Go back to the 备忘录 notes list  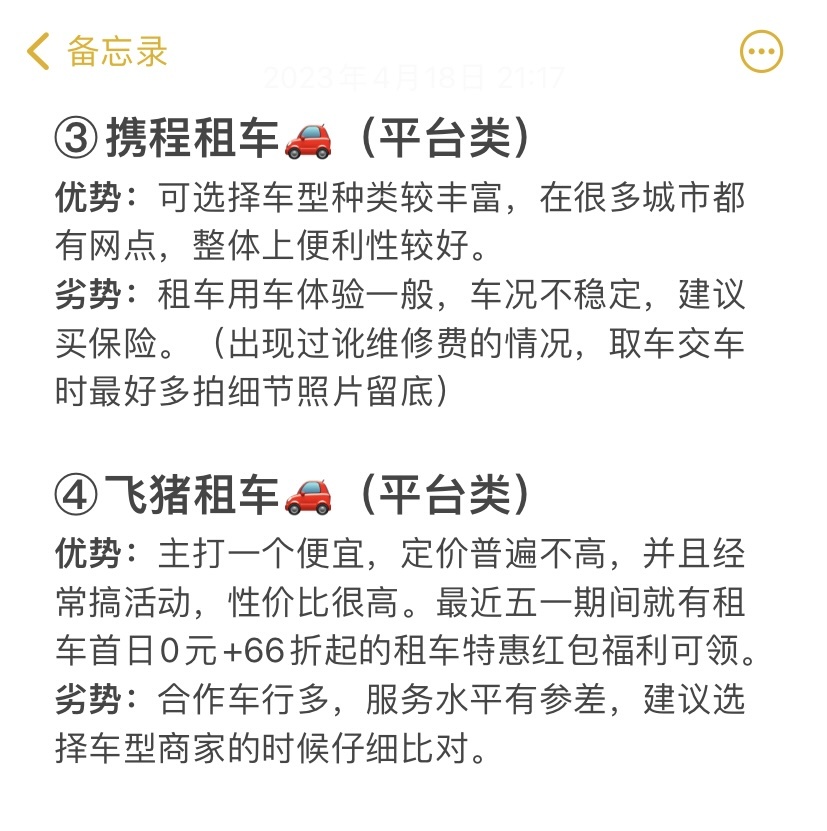point(97,51)
